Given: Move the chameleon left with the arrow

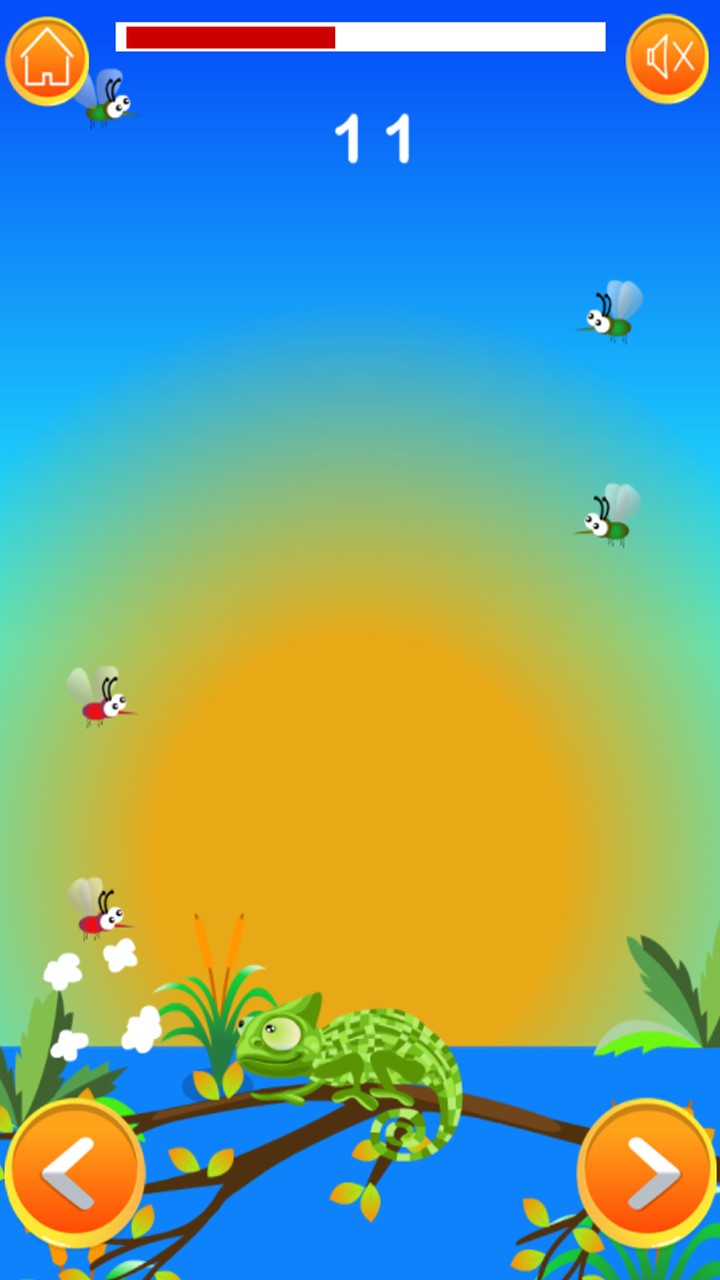Looking at the screenshot, I should tap(75, 1173).
